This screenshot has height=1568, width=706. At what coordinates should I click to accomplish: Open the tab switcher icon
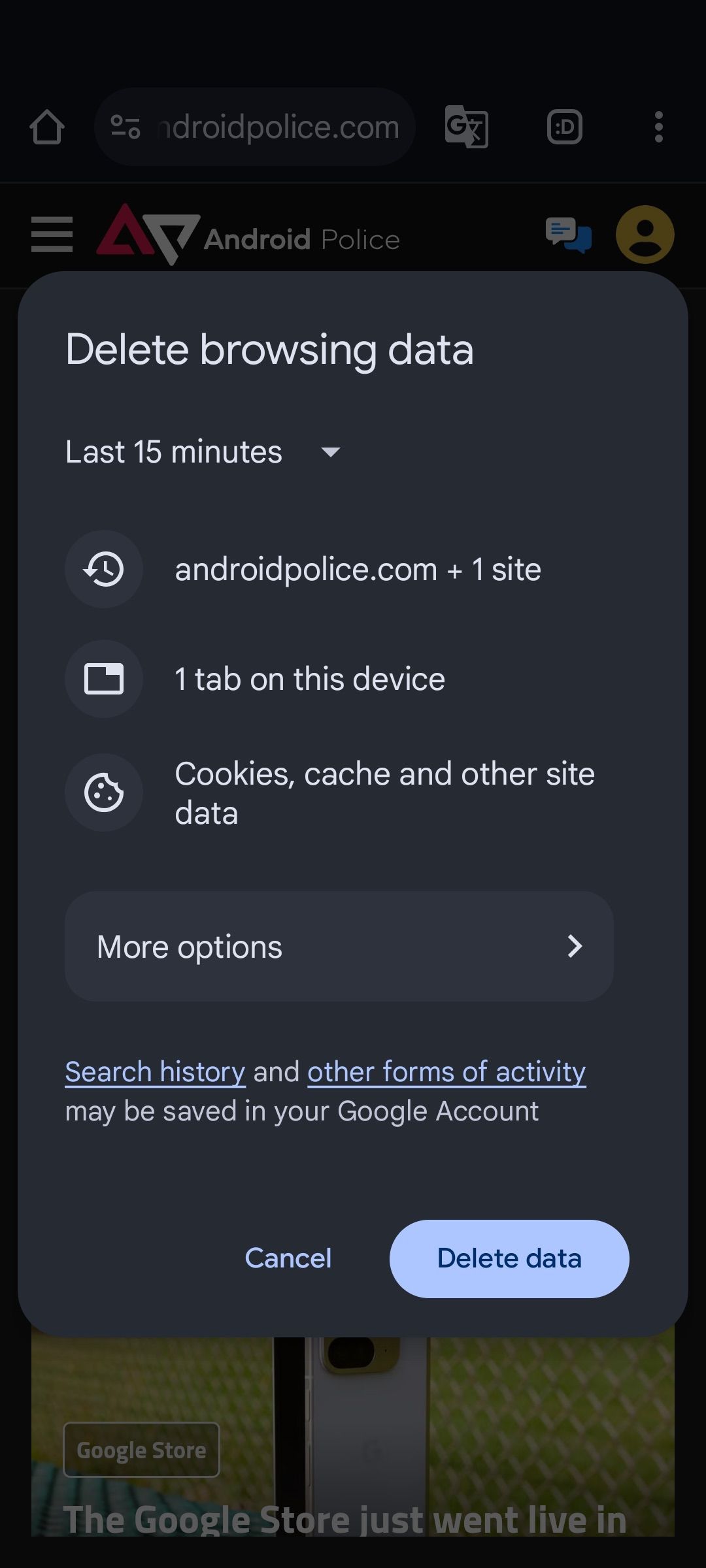tap(565, 126)
